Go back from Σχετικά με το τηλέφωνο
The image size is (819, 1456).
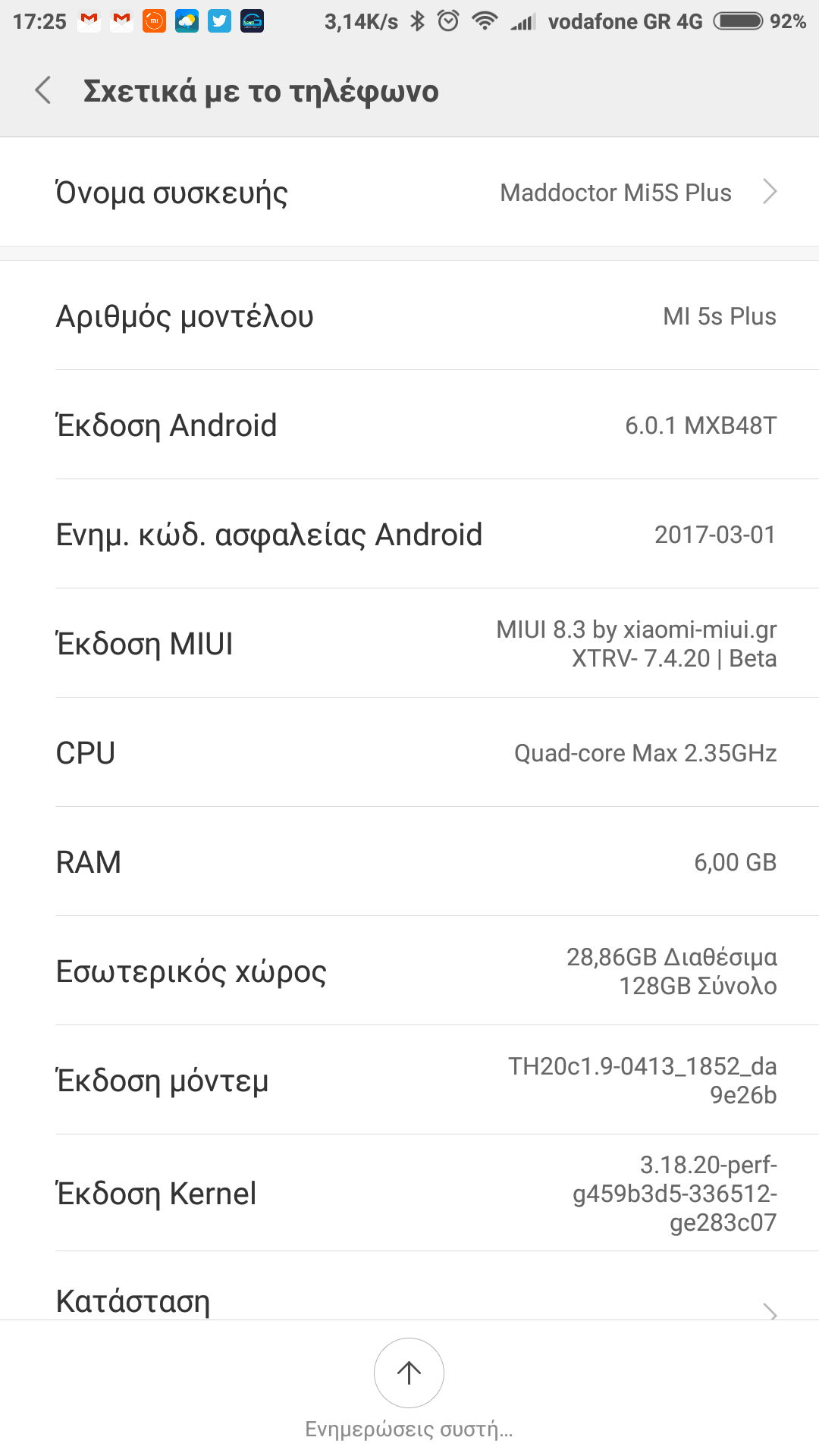[x=44, y=90]
